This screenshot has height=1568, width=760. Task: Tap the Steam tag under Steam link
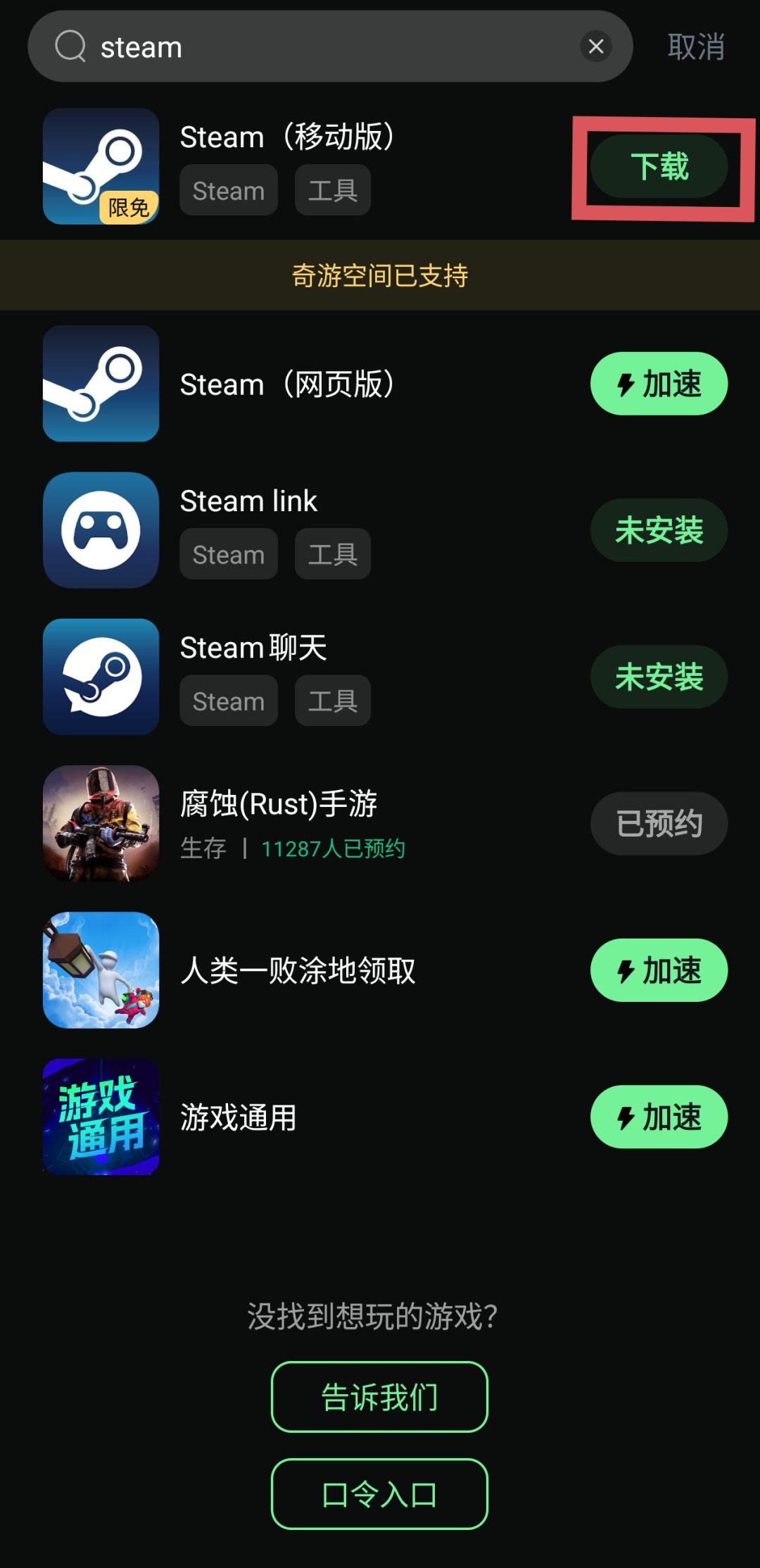[x=228, y=554]
